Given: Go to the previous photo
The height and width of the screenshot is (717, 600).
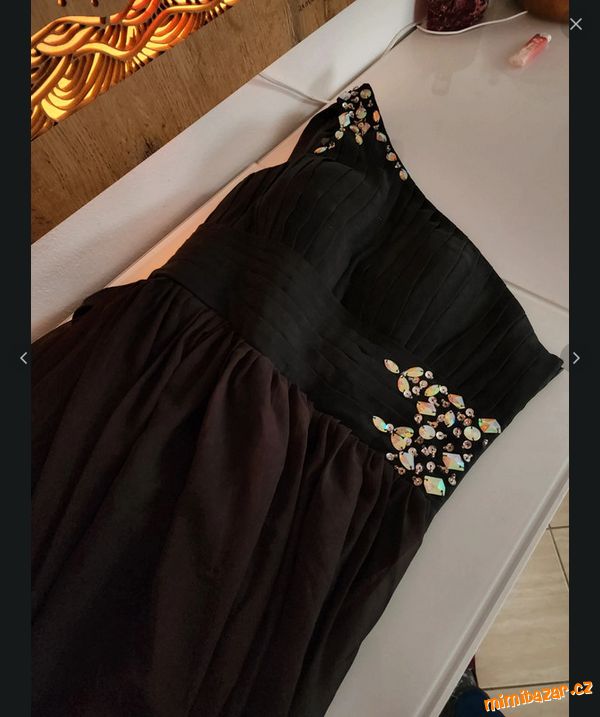Looking at the screenshot, I should click(x=23, y=358).
